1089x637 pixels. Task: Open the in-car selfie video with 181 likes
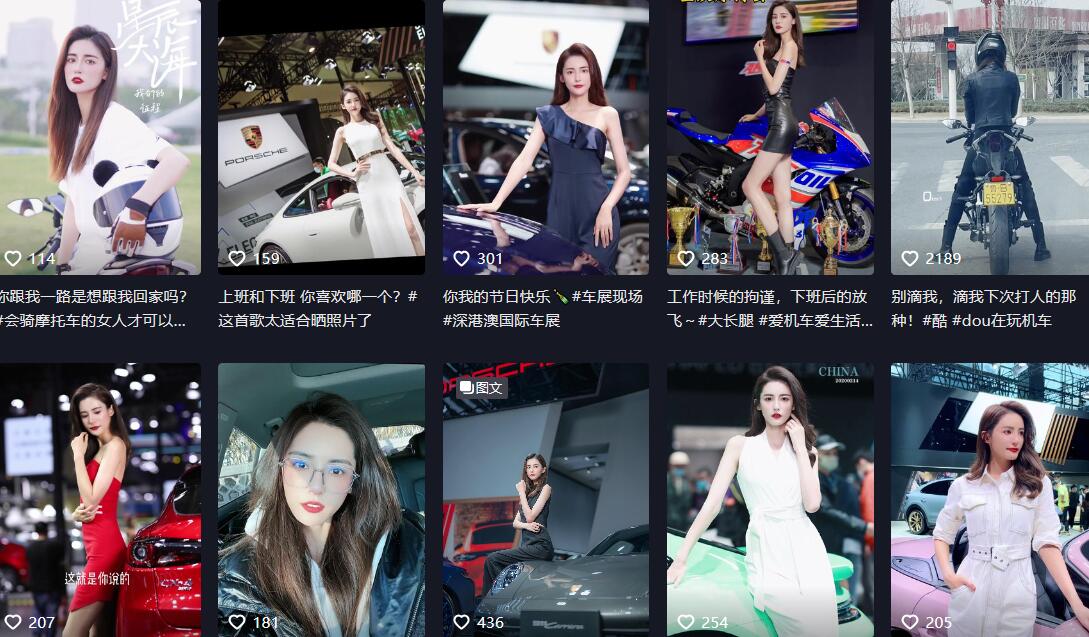click(x=321, y=500)
